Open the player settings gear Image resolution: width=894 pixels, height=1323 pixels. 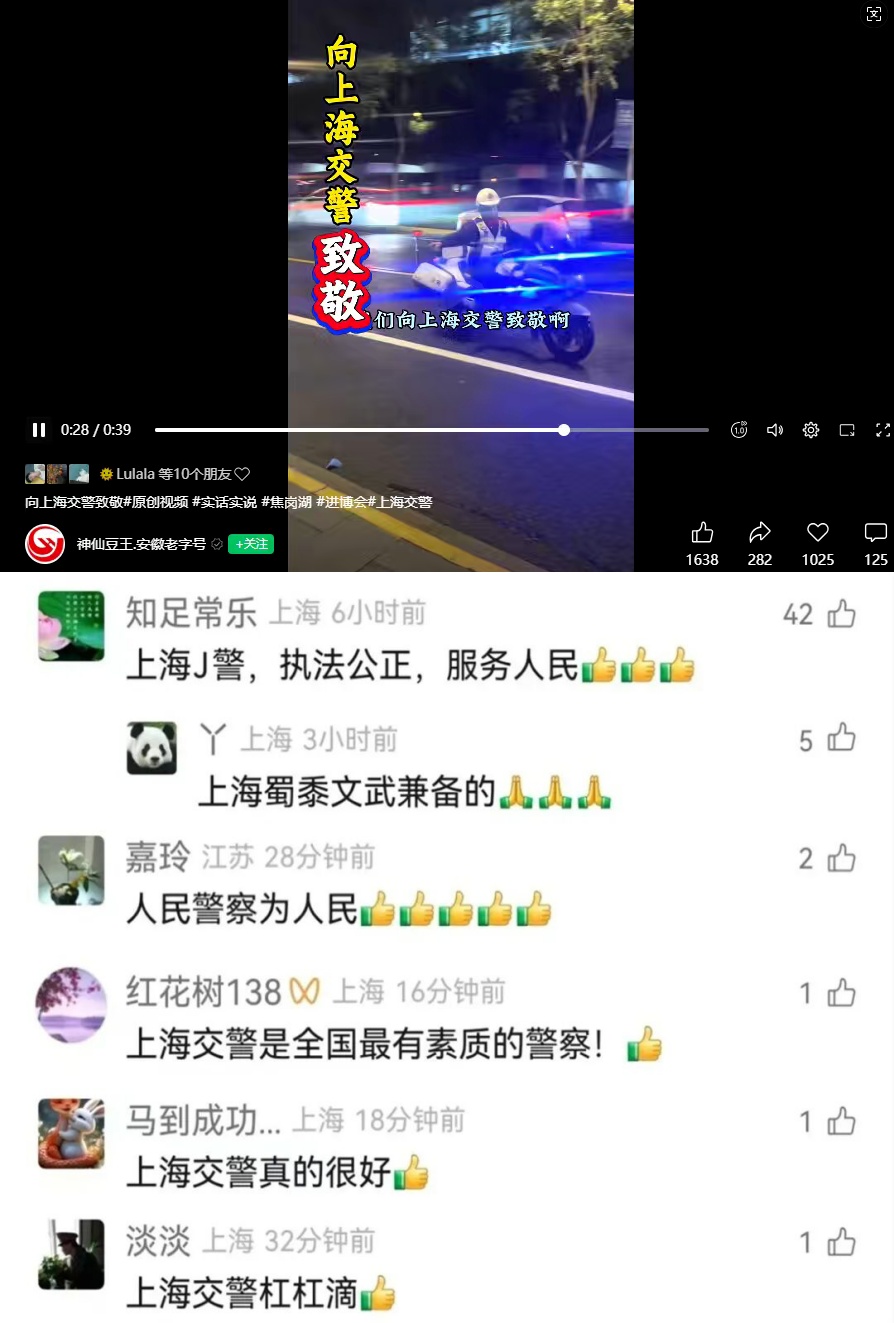point(811,430)
